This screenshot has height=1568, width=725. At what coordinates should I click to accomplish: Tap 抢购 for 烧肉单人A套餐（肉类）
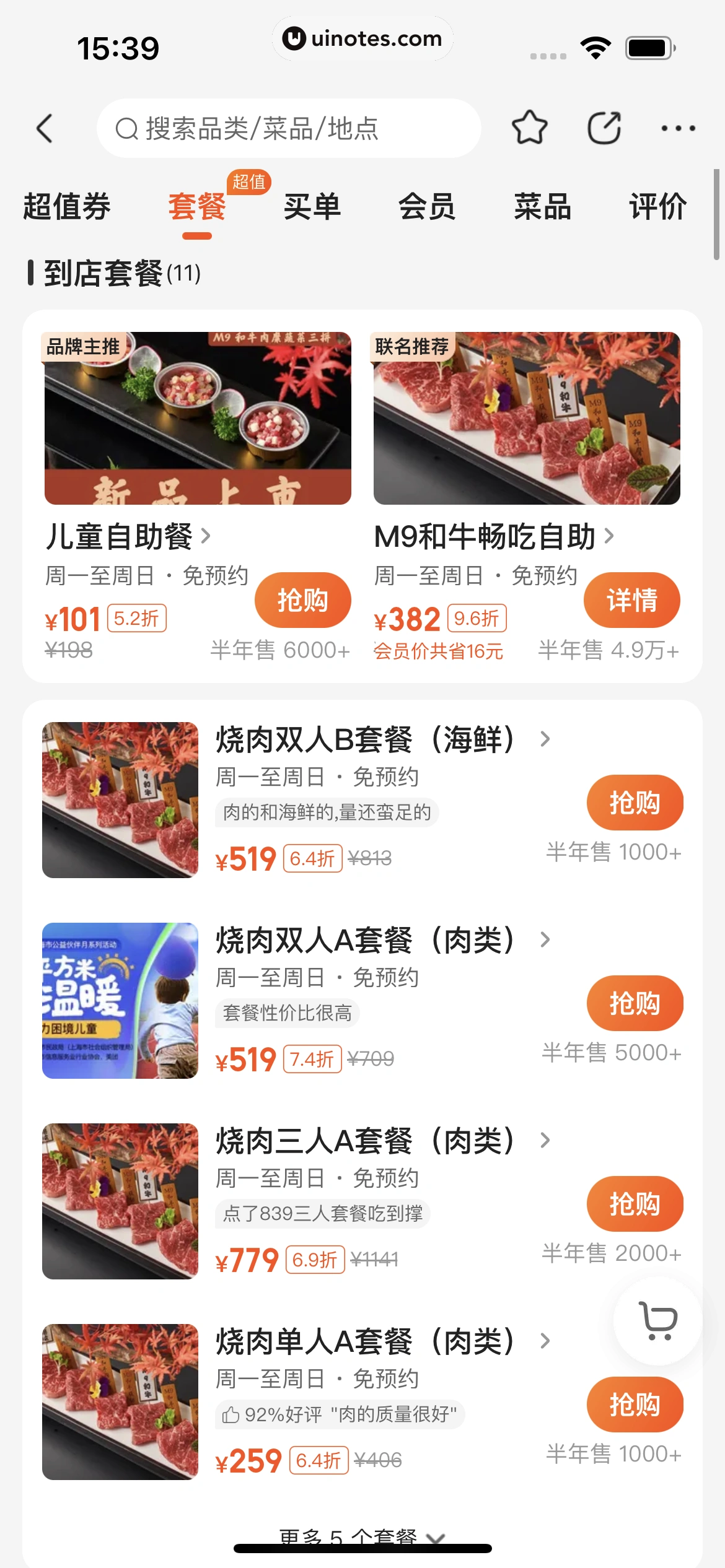pyautogui.click(x=635, y=1405)
